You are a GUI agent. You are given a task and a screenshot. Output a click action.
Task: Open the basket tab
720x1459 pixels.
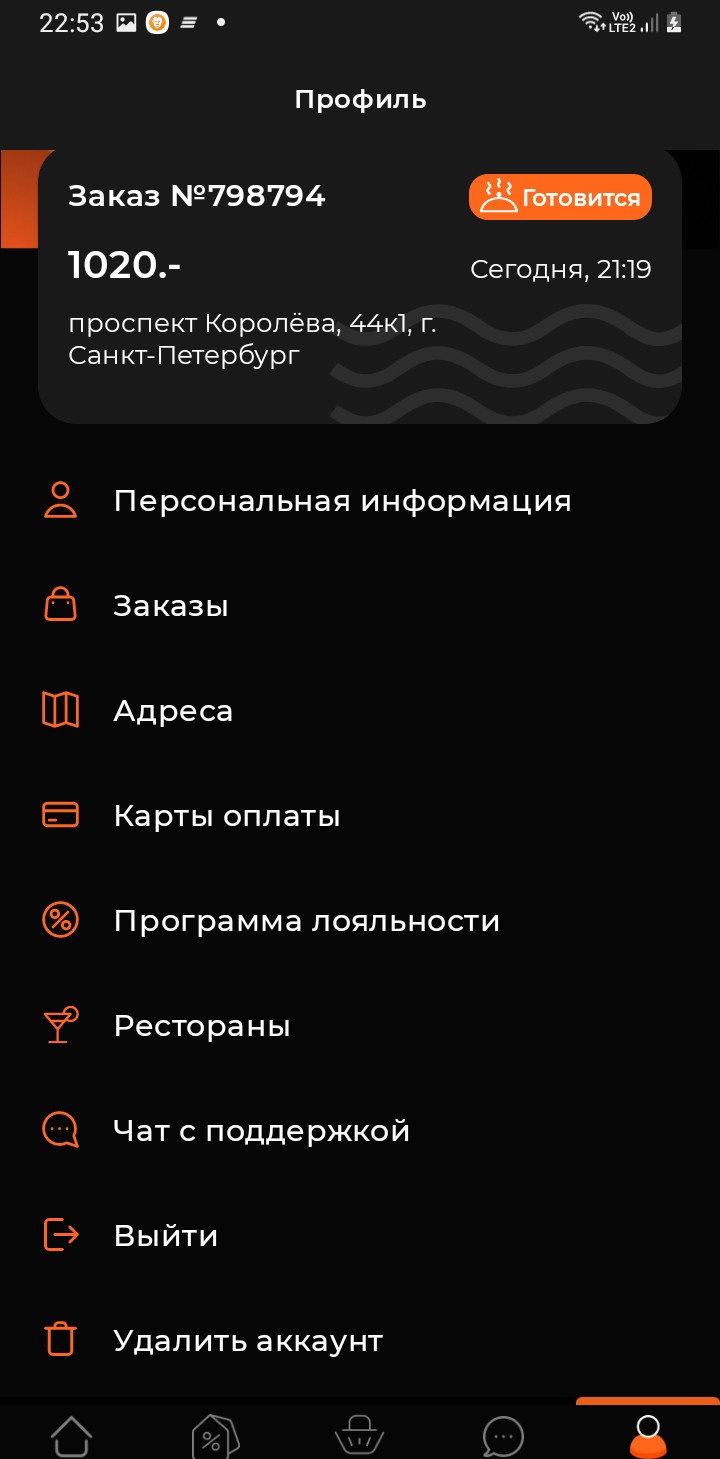[360, 1436]
